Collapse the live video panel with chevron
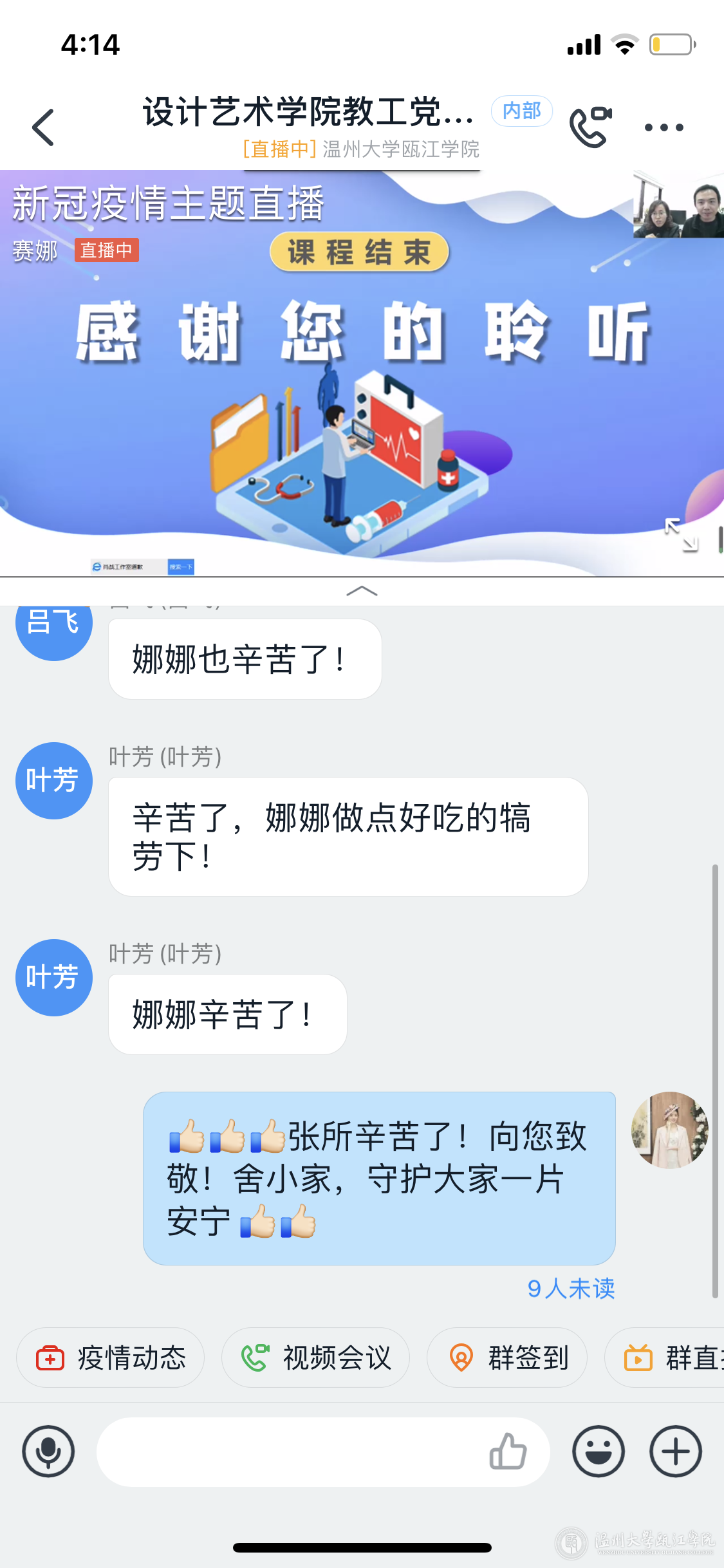This screenshot has height=1568, width=724. pos(362,591)
